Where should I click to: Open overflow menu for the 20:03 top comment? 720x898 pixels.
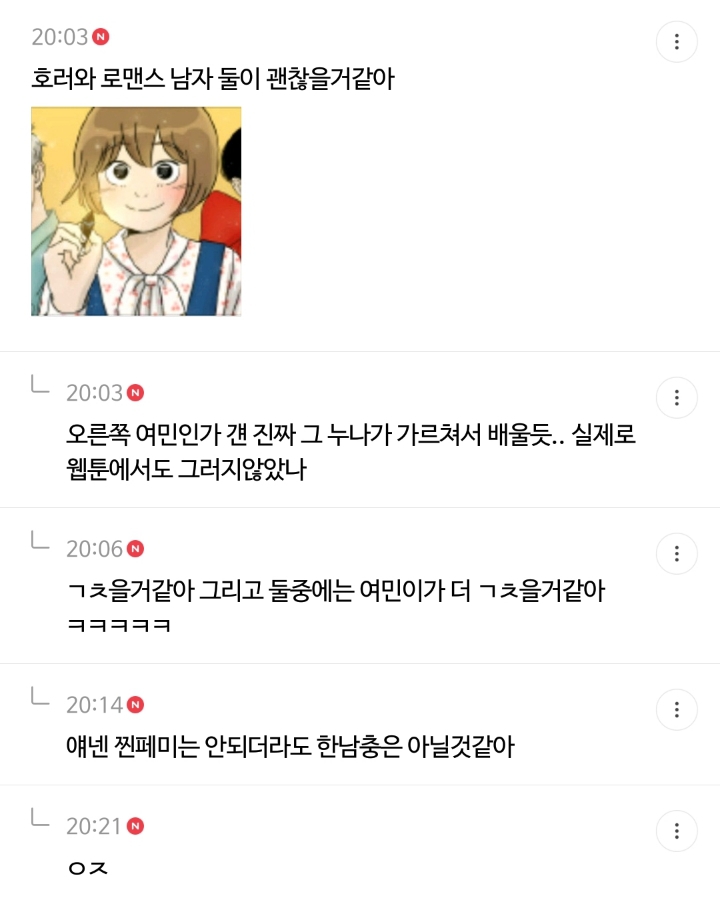pyautogui.click(x=677, y=42)
